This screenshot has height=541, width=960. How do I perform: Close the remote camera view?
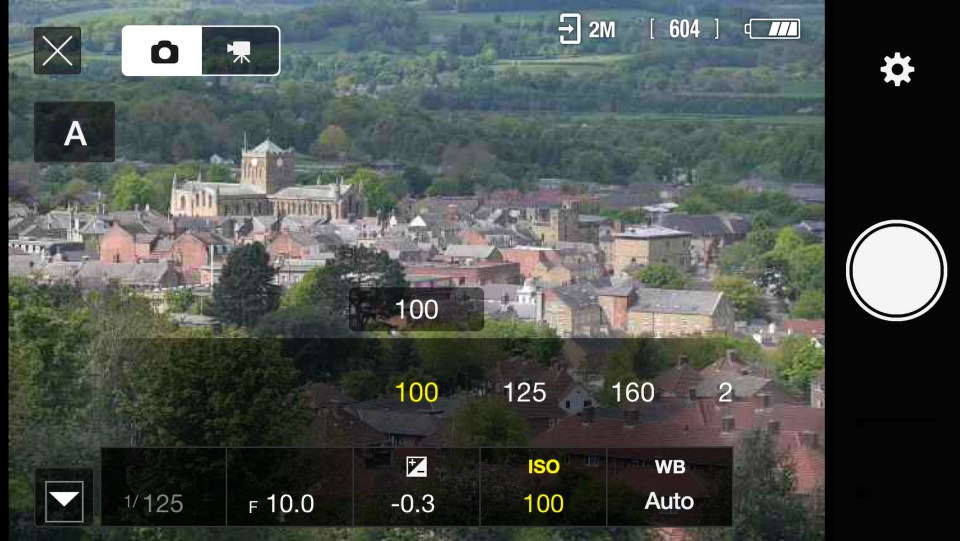tap(58, 51)
